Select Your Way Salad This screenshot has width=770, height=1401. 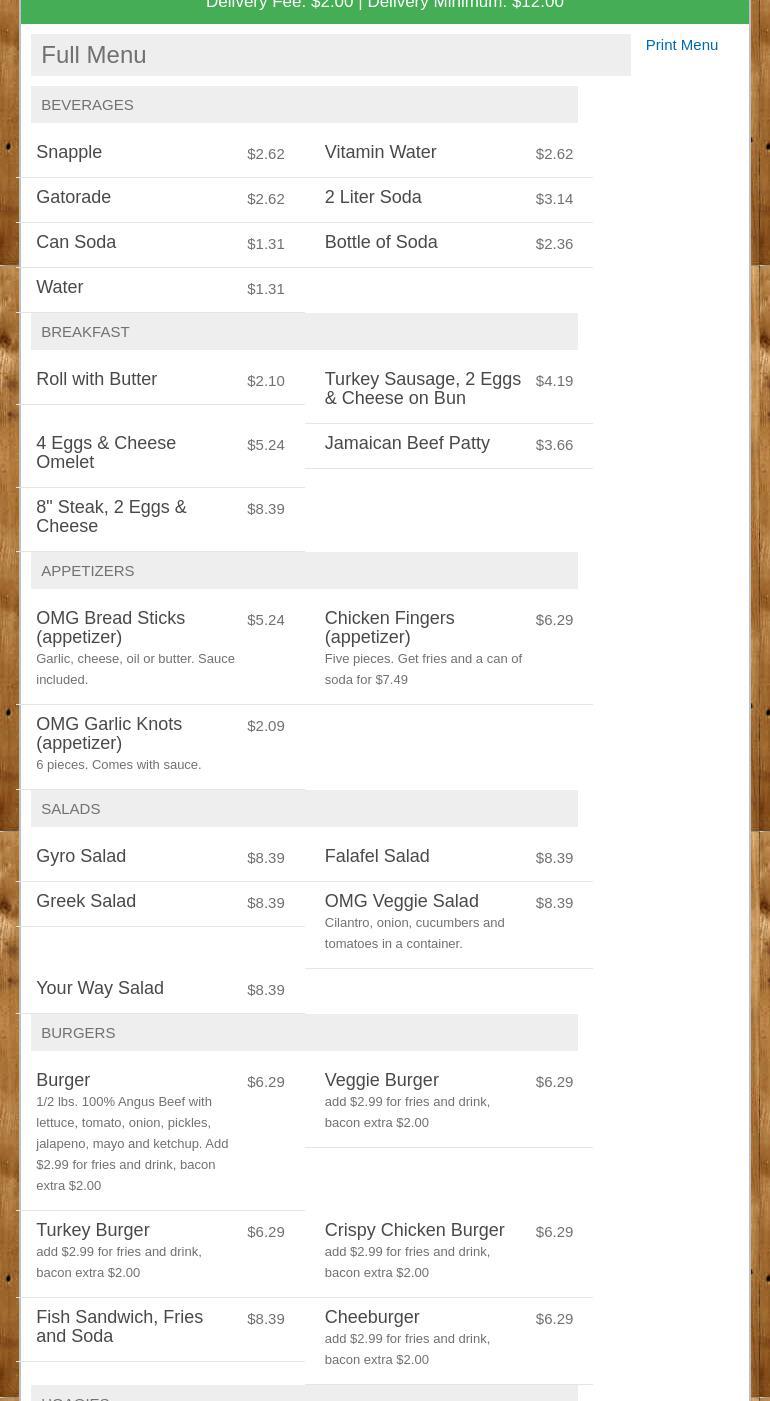pos(100,989)
